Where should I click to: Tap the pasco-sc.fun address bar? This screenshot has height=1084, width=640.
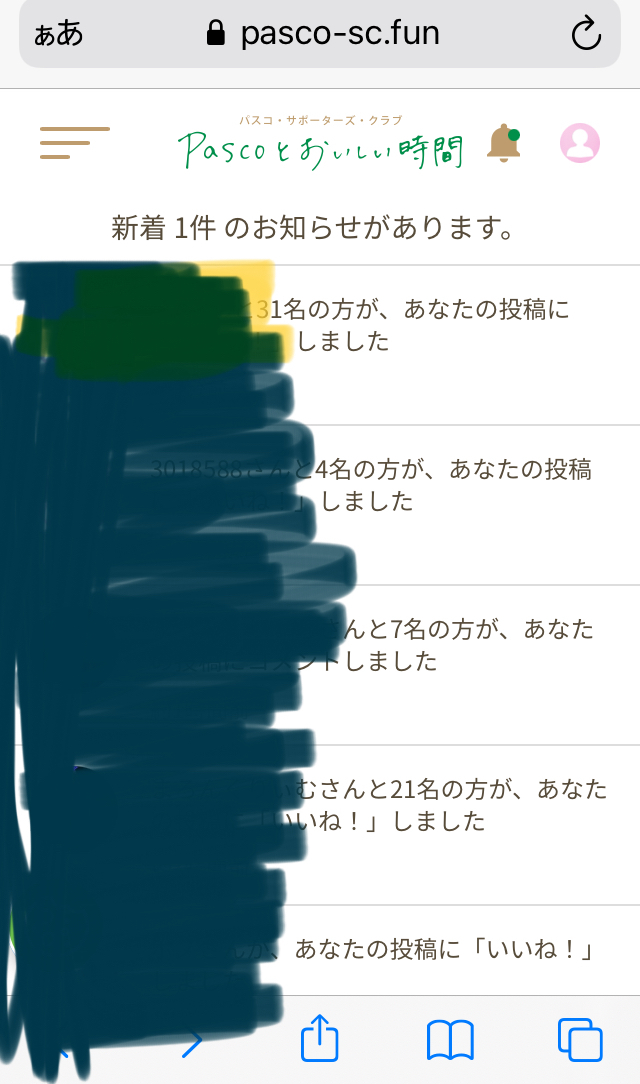pos(322,35)
